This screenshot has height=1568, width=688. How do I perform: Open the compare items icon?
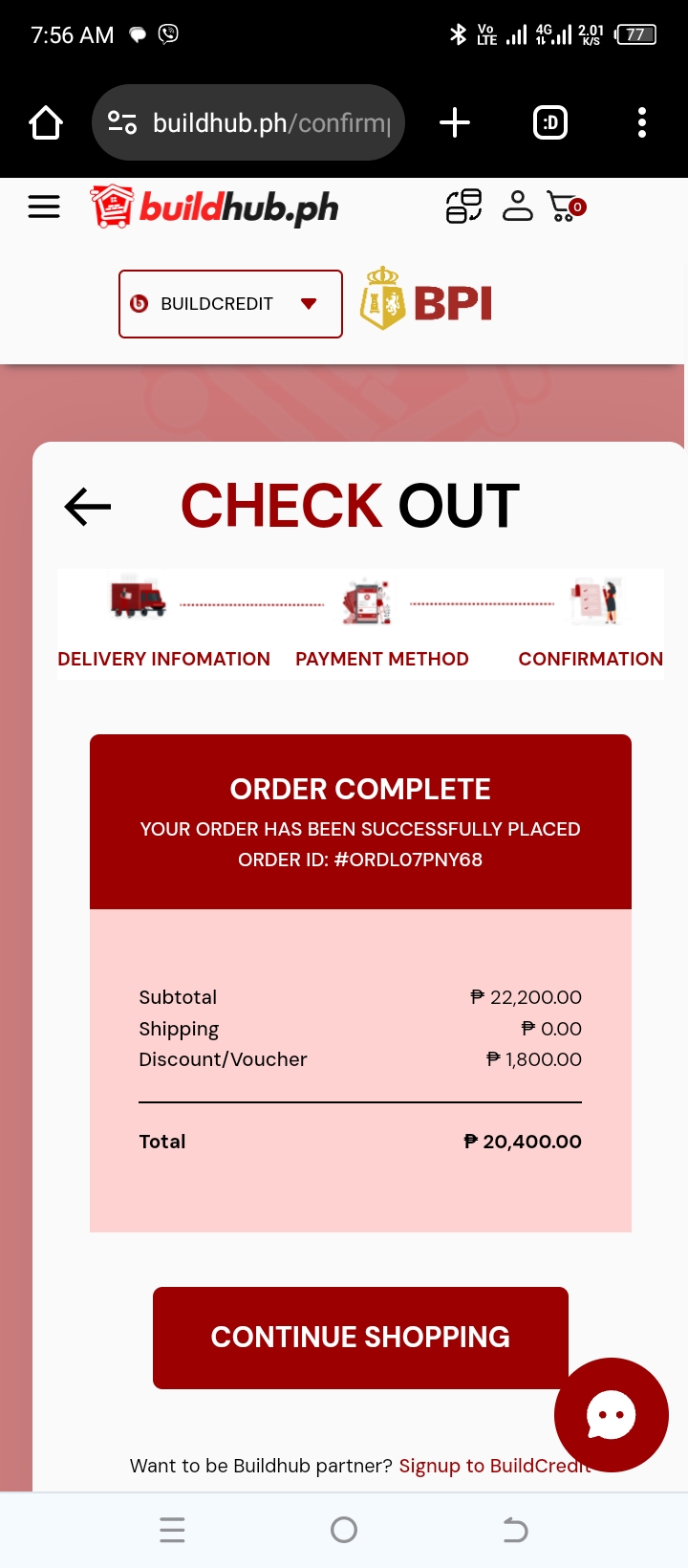pyautogui.click(x=463, y=207)
